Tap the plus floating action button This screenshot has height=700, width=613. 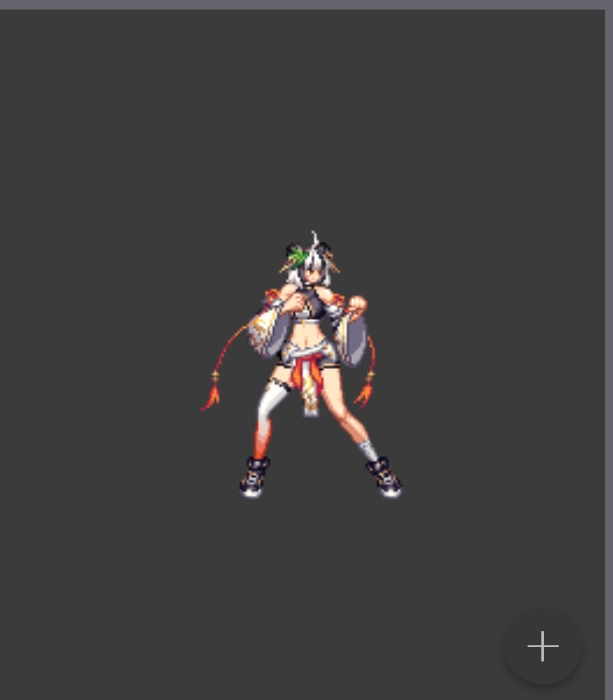543,646
